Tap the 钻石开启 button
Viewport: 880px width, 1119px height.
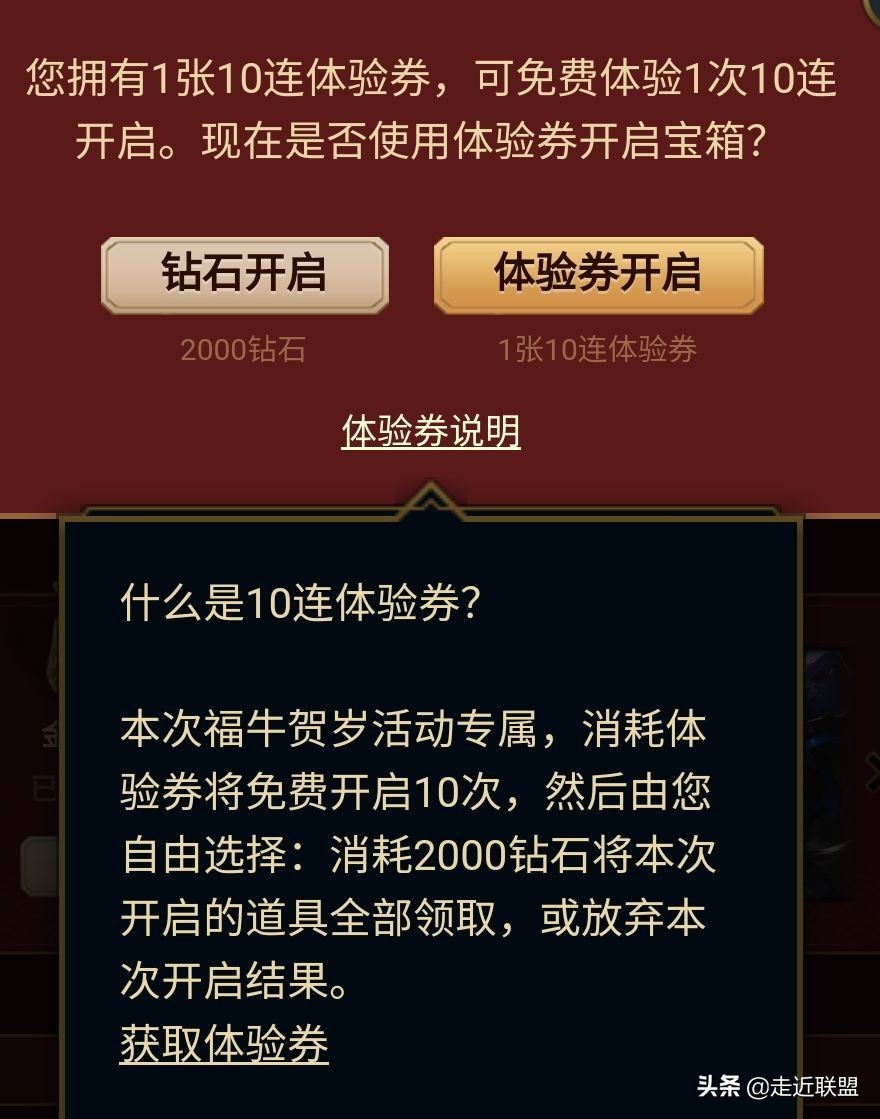click(244, 275)
